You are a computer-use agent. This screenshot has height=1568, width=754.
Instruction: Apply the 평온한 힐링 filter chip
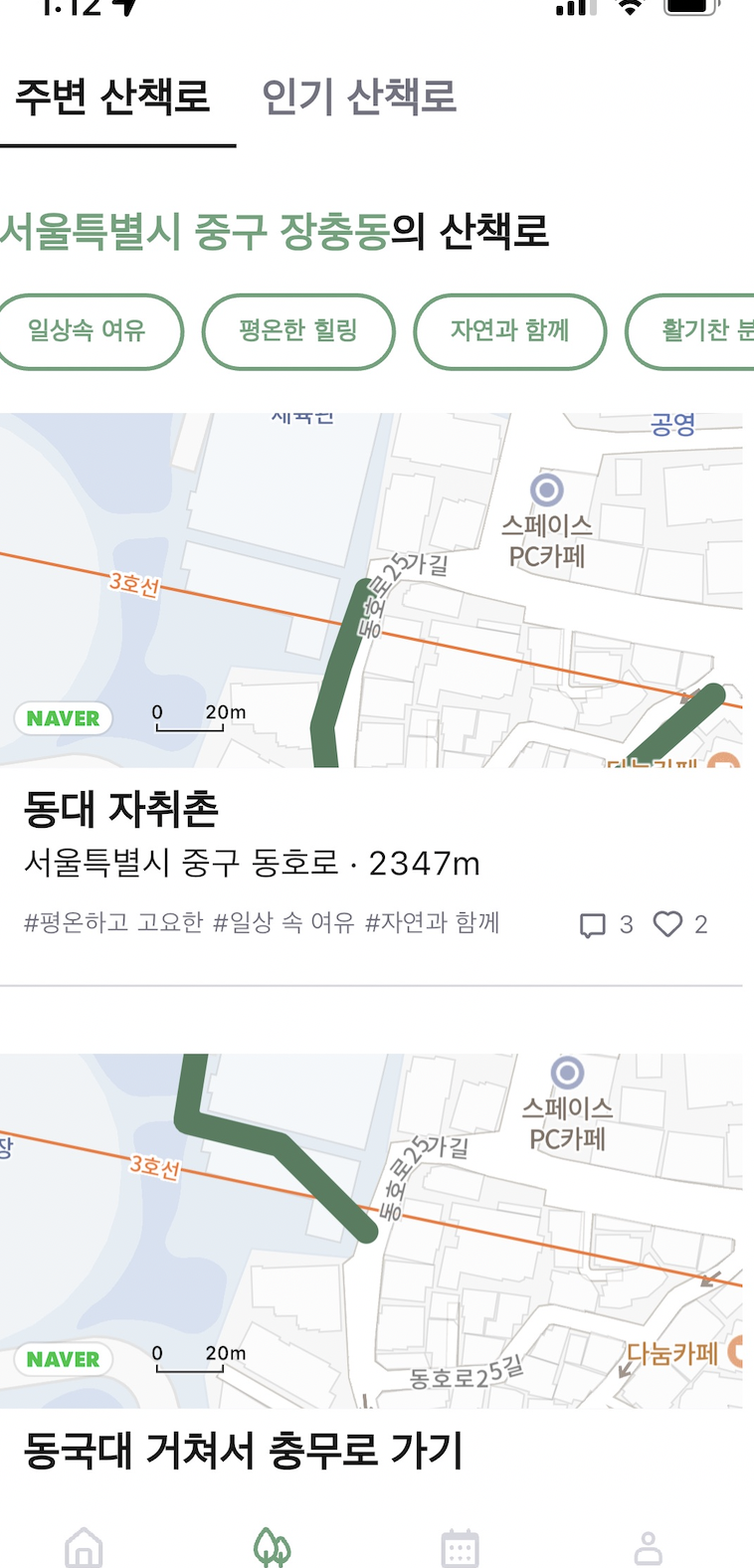pos(298,330)
